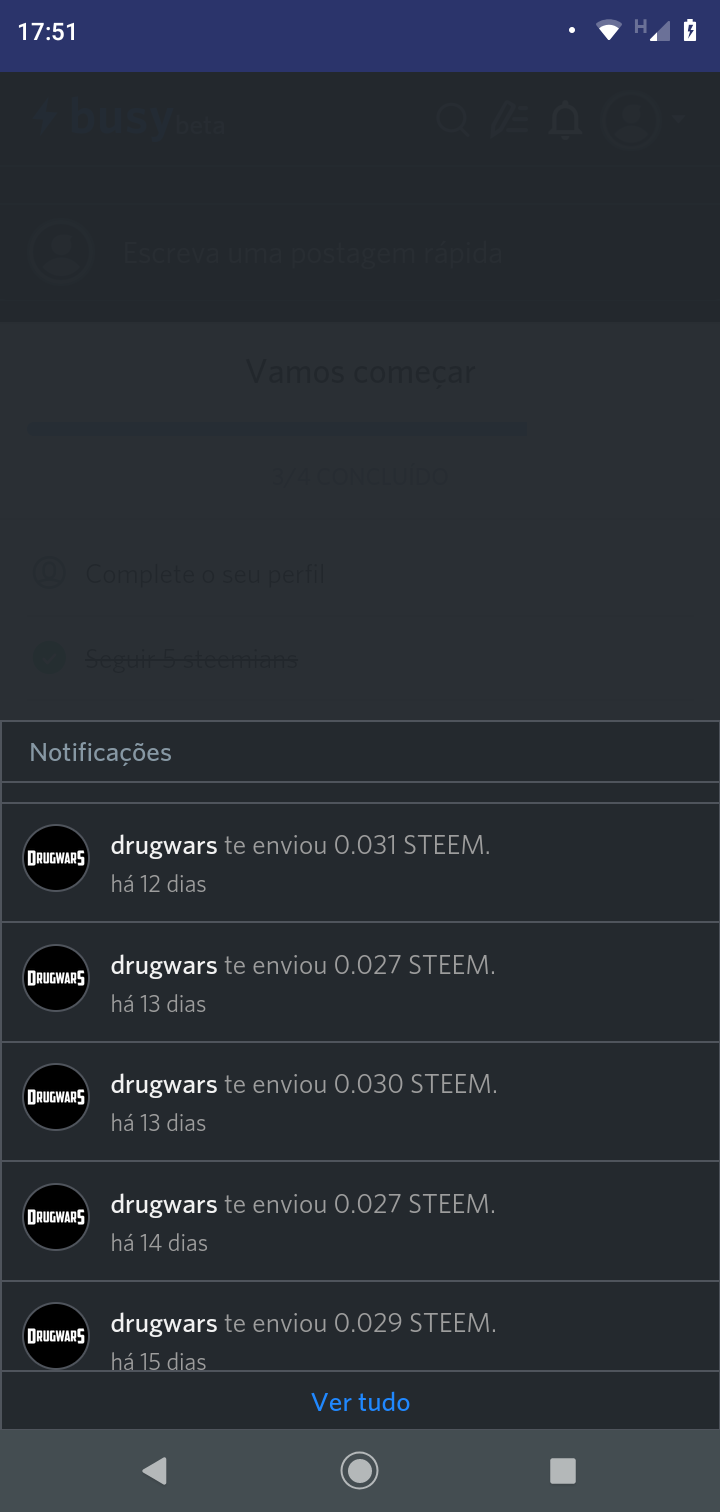Open the 0.030 STEEM notification from drugwars

tap(360, 1101)
